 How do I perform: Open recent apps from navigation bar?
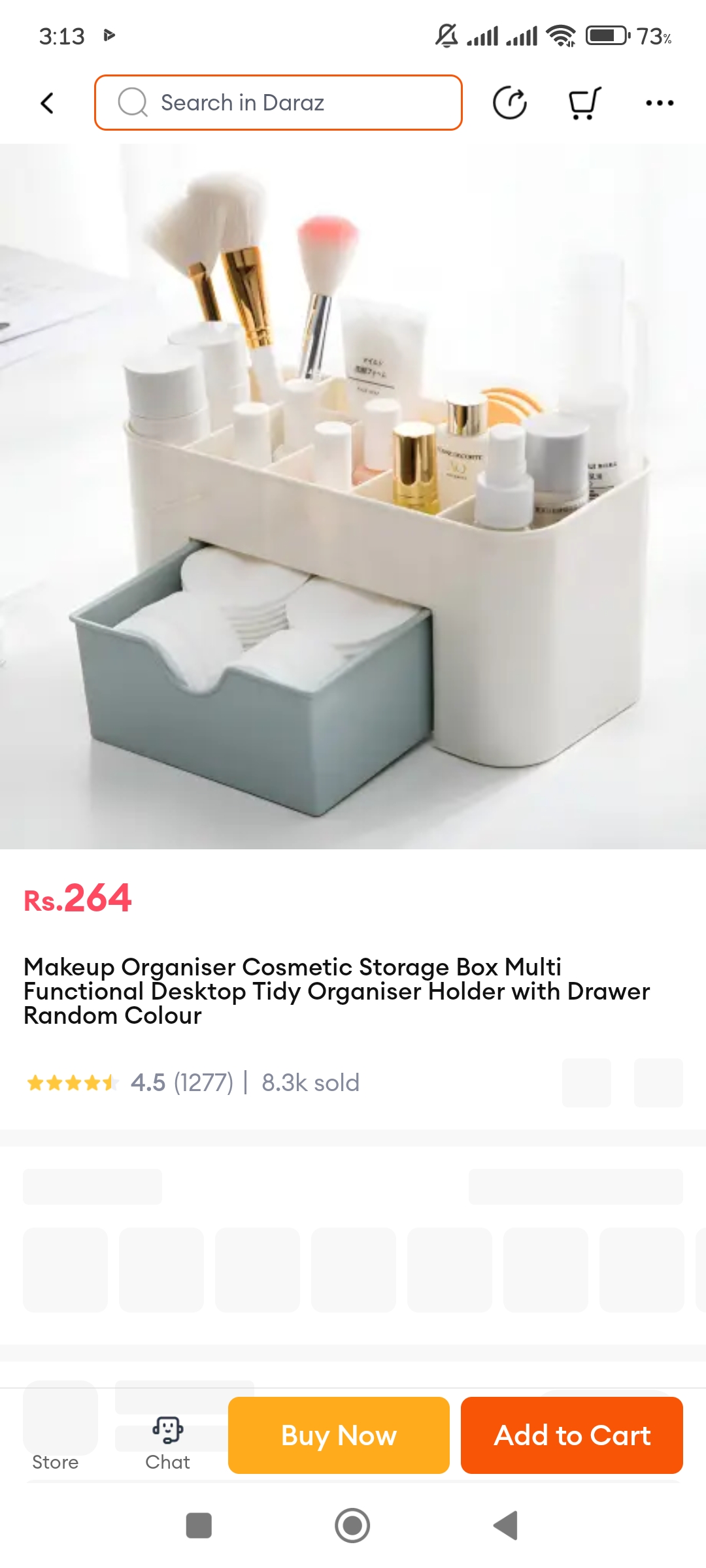click(x=199, y=1526)
